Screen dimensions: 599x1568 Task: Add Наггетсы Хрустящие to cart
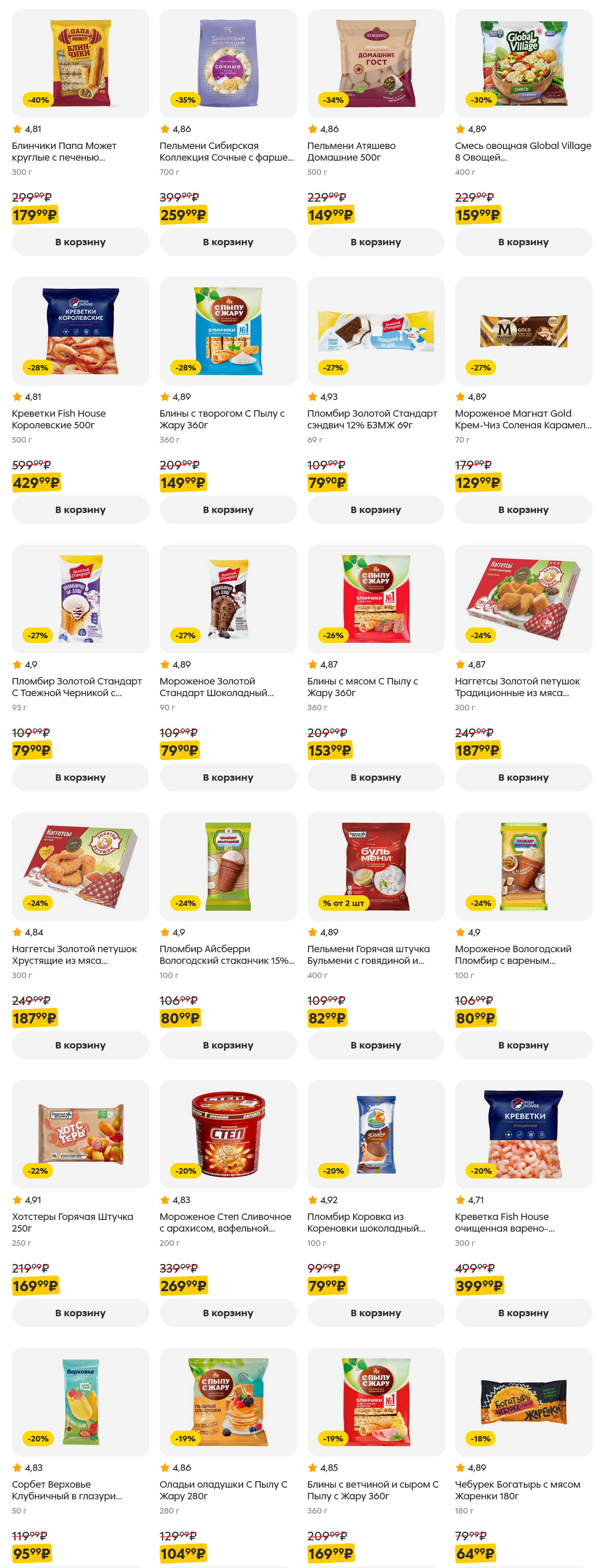[80, 1045]
